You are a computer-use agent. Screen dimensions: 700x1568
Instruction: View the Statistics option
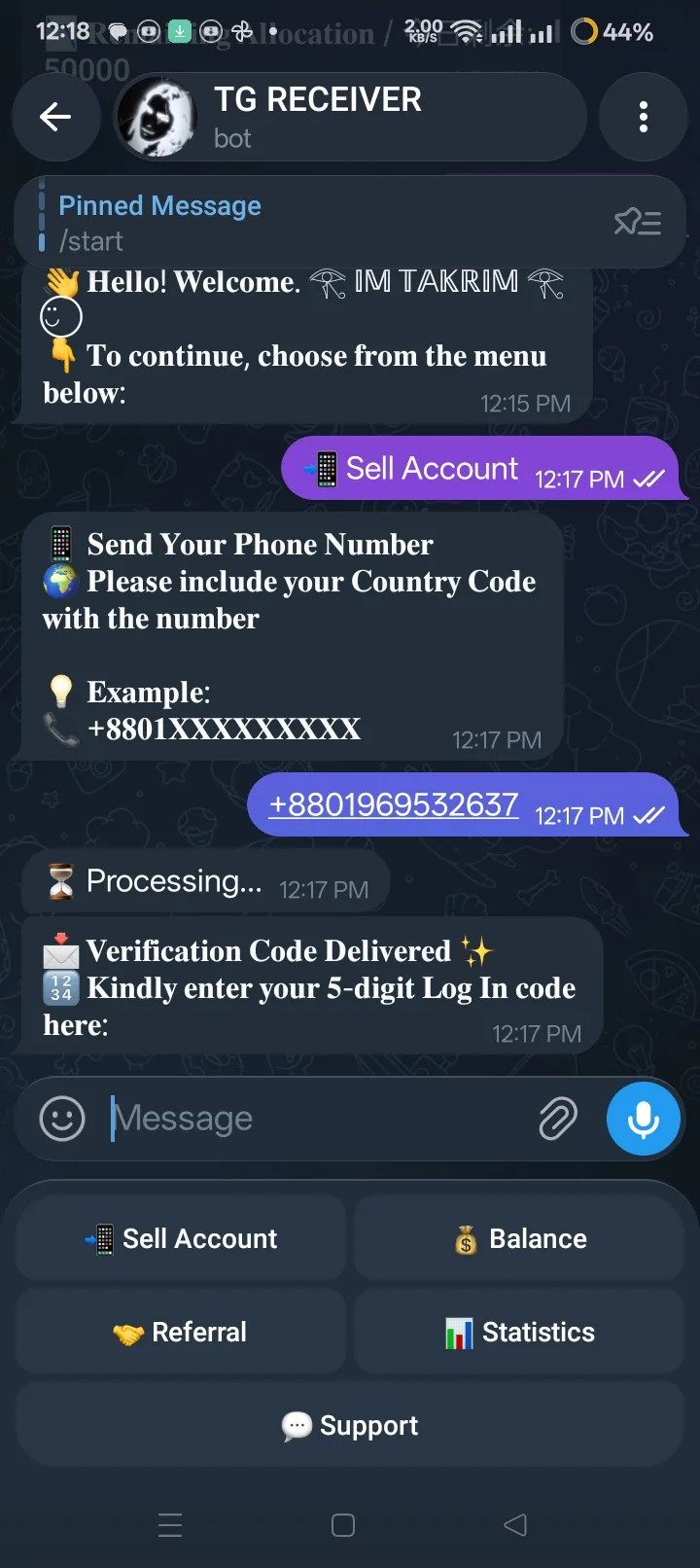[519, 1332]
